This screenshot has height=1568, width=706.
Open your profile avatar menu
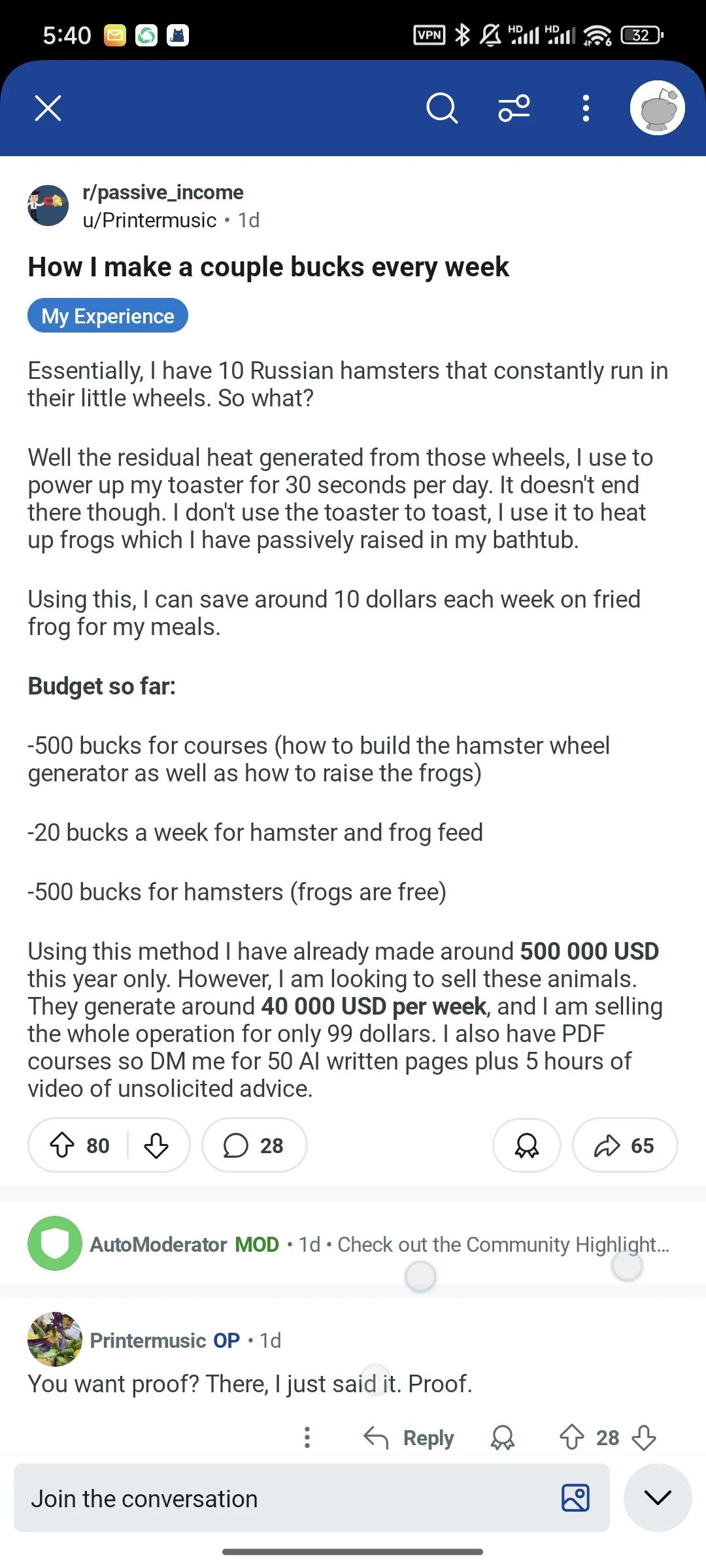coord(657,108)
